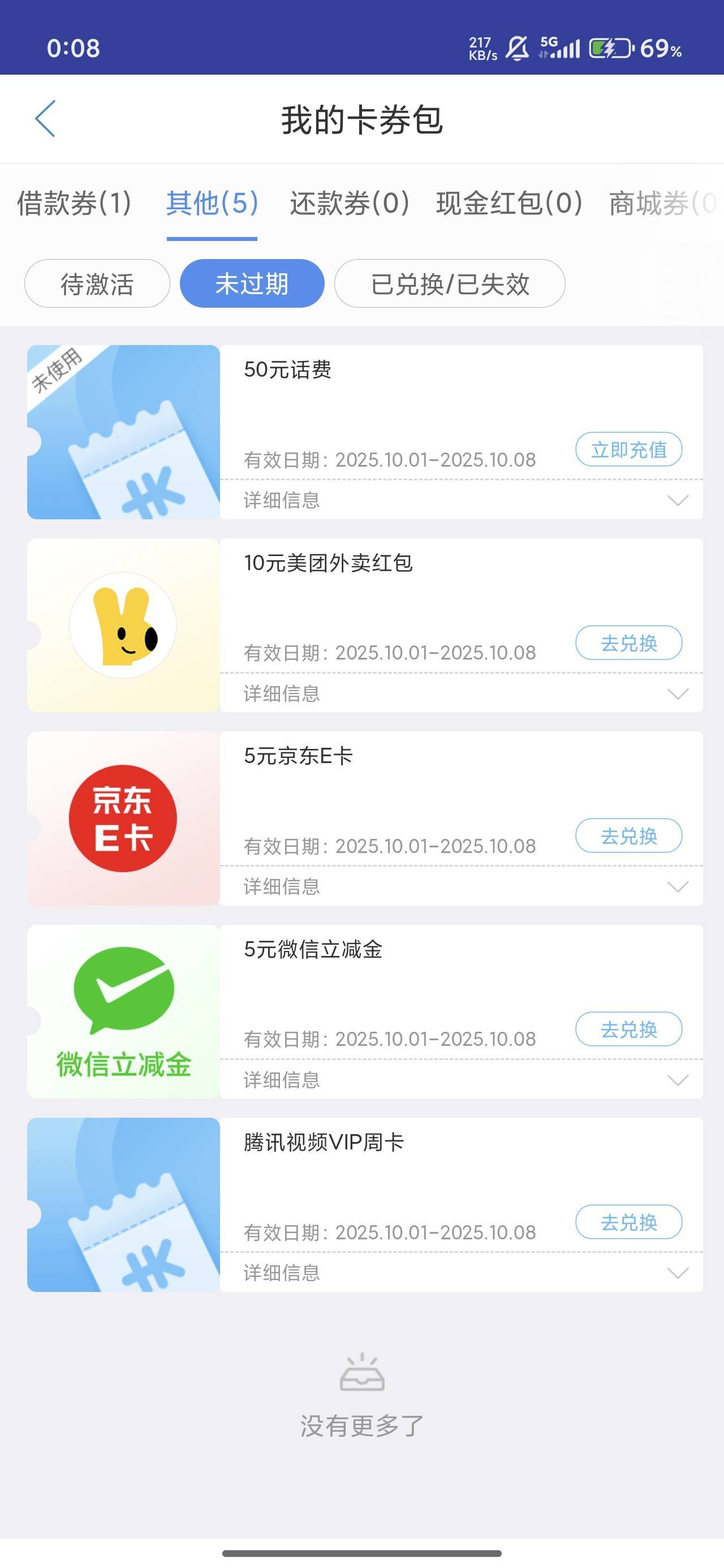Select the 其他(5) tab
724x1568 pixels.
pyautogui.click(x=212, y=203)
